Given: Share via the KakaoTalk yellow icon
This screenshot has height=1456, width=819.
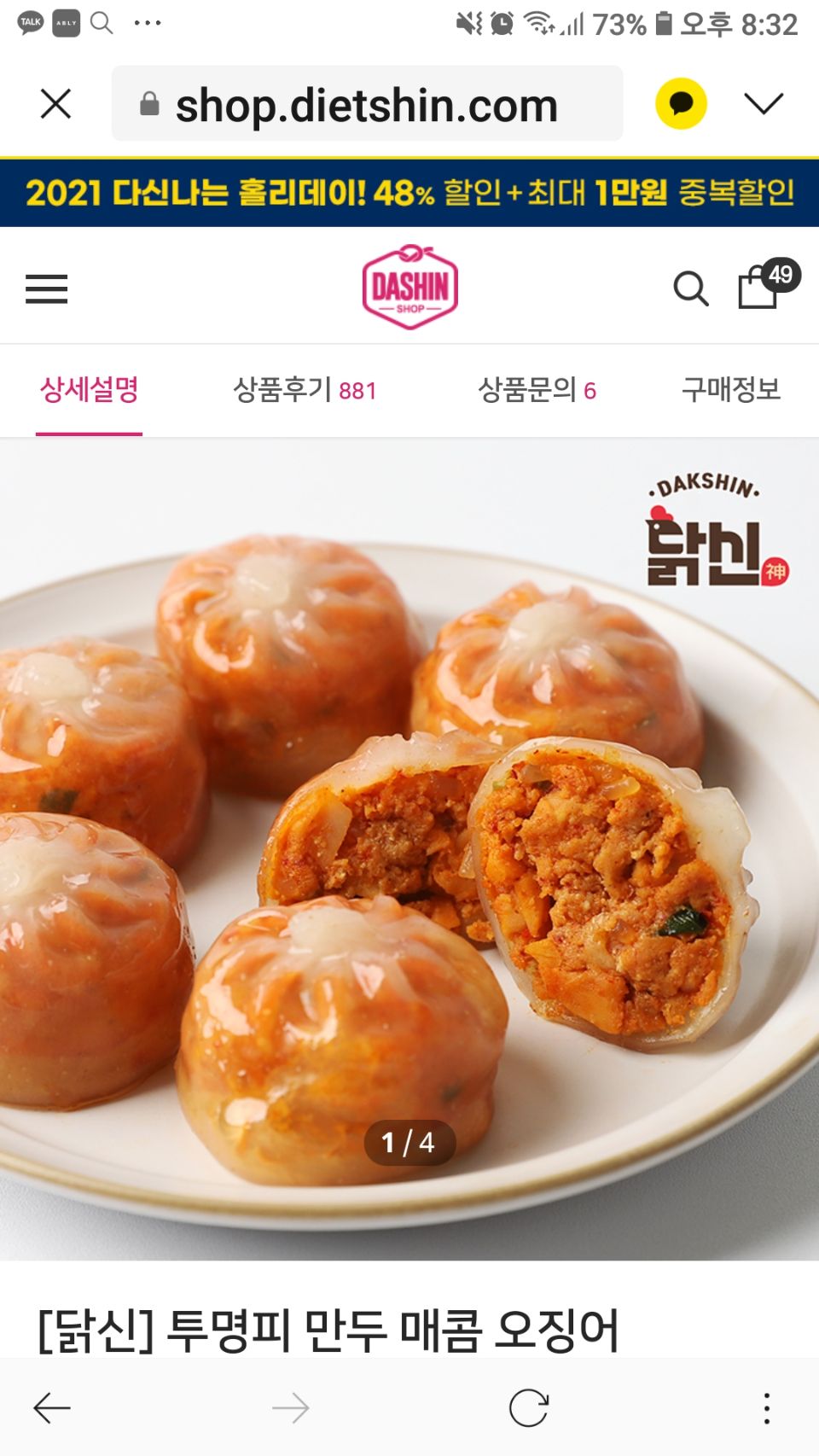Looking at the screenshot, I should tap(680, 103).
